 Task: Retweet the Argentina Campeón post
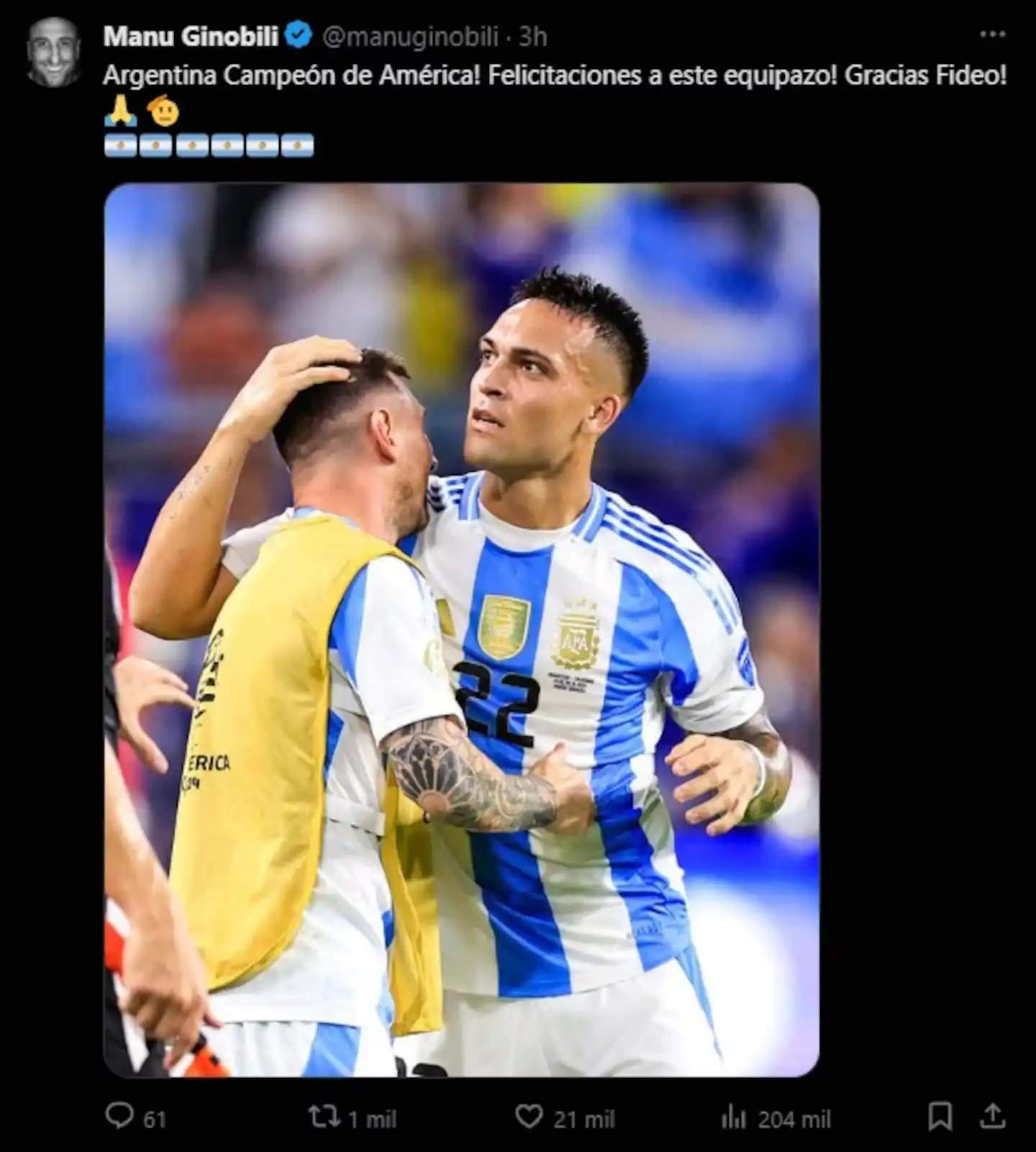click(x=324, y=1116)
